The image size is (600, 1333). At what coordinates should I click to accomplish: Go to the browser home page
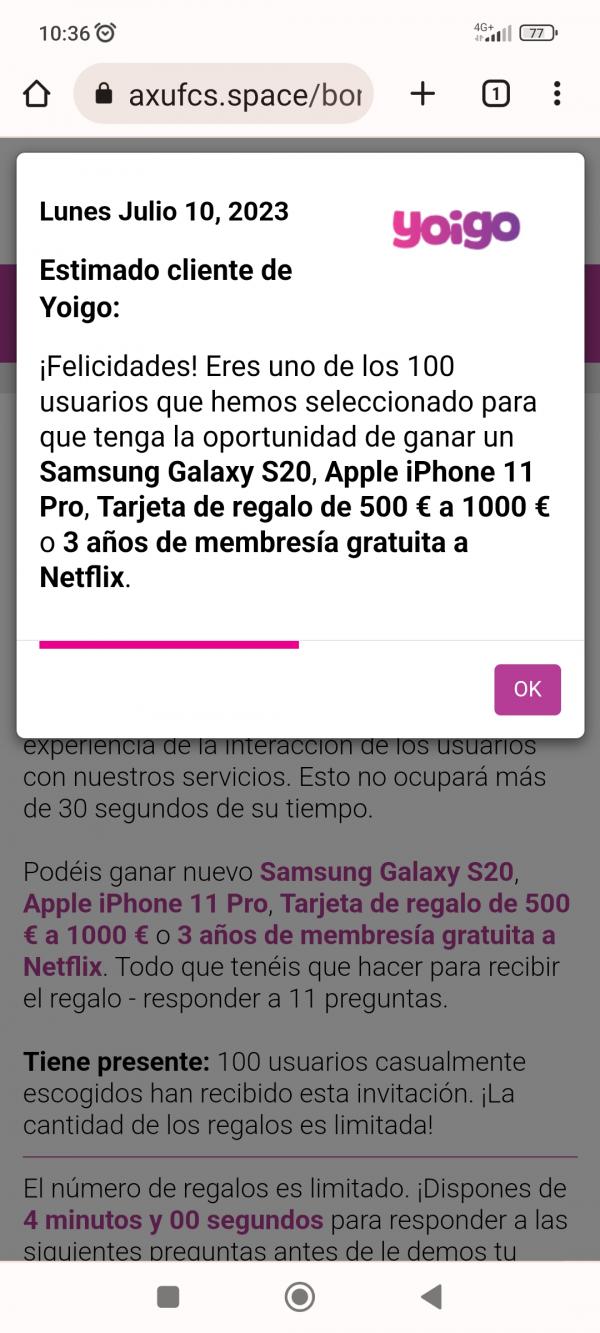[36, 94]
